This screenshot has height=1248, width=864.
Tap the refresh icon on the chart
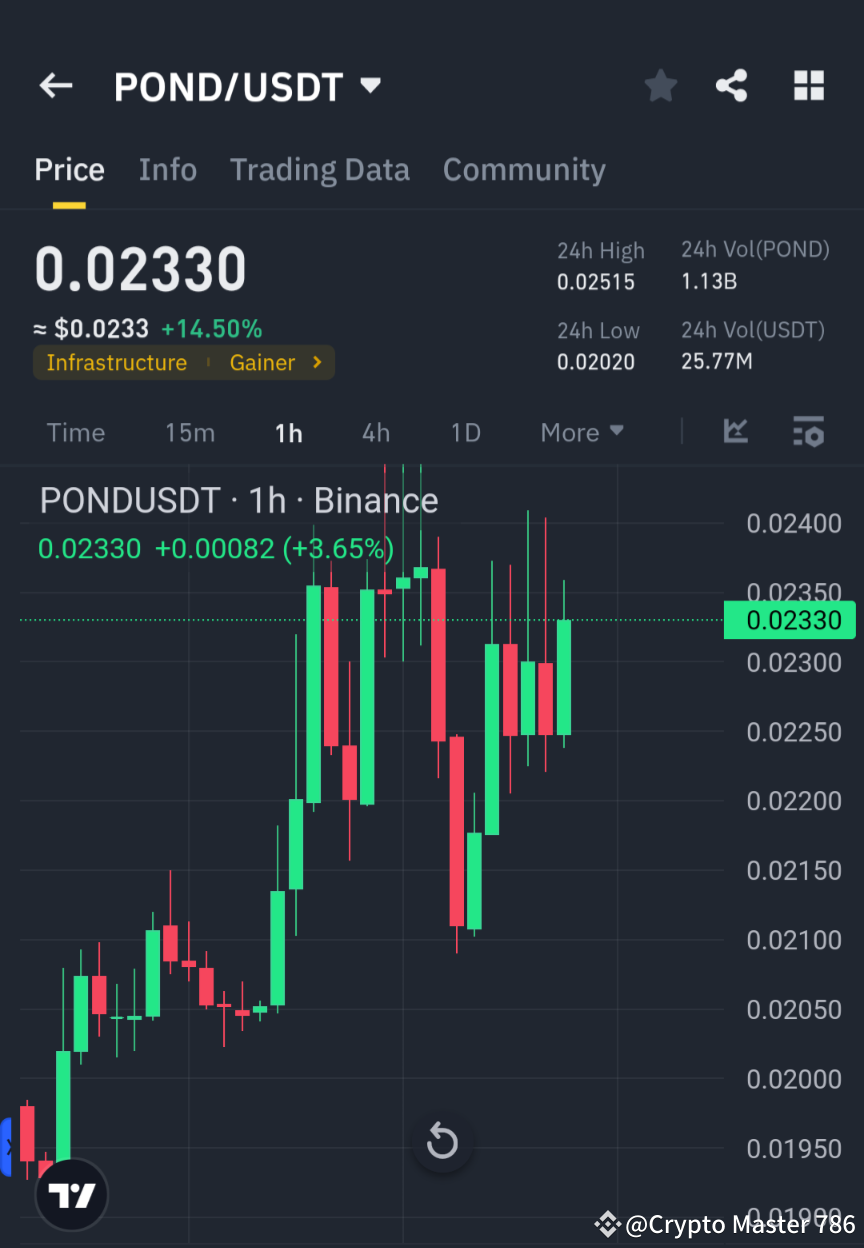441,1141
